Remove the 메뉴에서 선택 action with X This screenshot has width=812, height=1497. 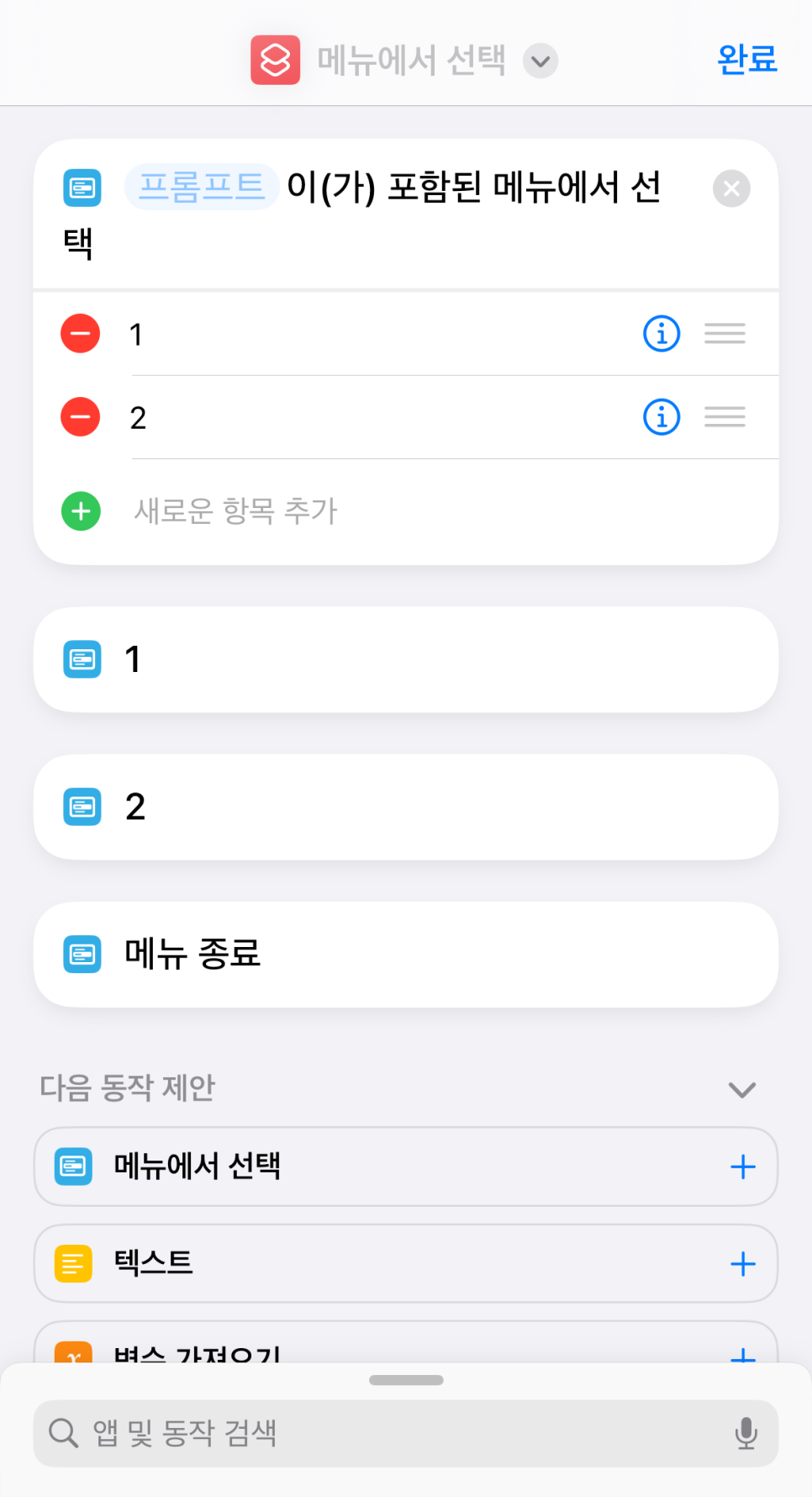point(731,188)
